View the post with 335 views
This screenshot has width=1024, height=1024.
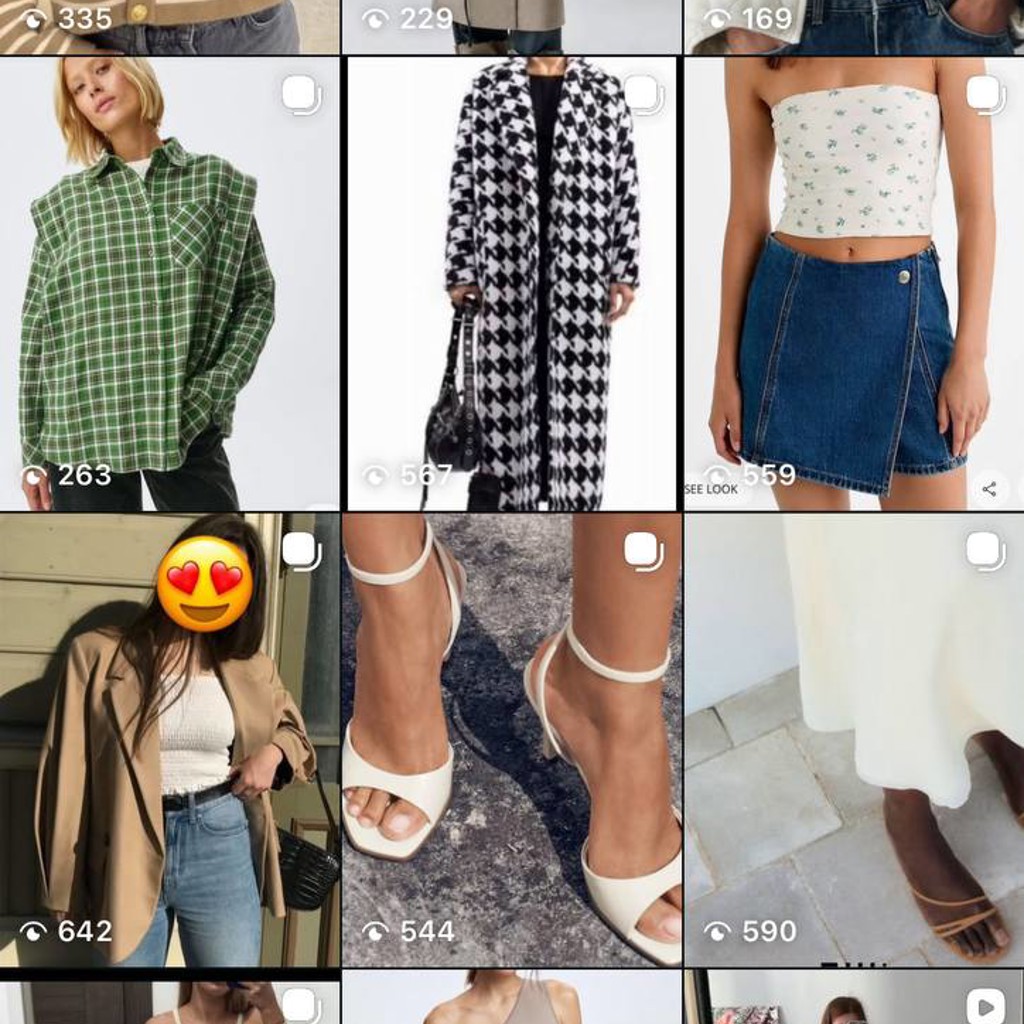click(x=169, y=27)
